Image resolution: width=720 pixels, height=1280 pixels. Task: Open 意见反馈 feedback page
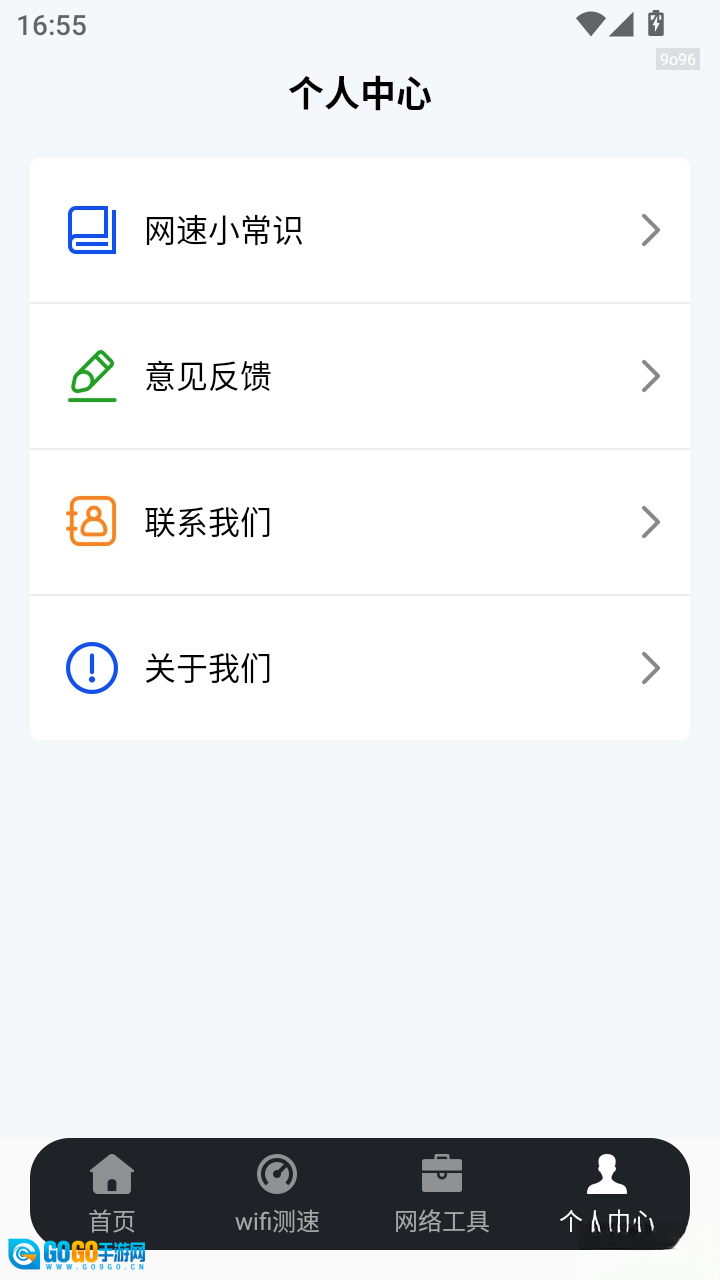pos(360,377)
